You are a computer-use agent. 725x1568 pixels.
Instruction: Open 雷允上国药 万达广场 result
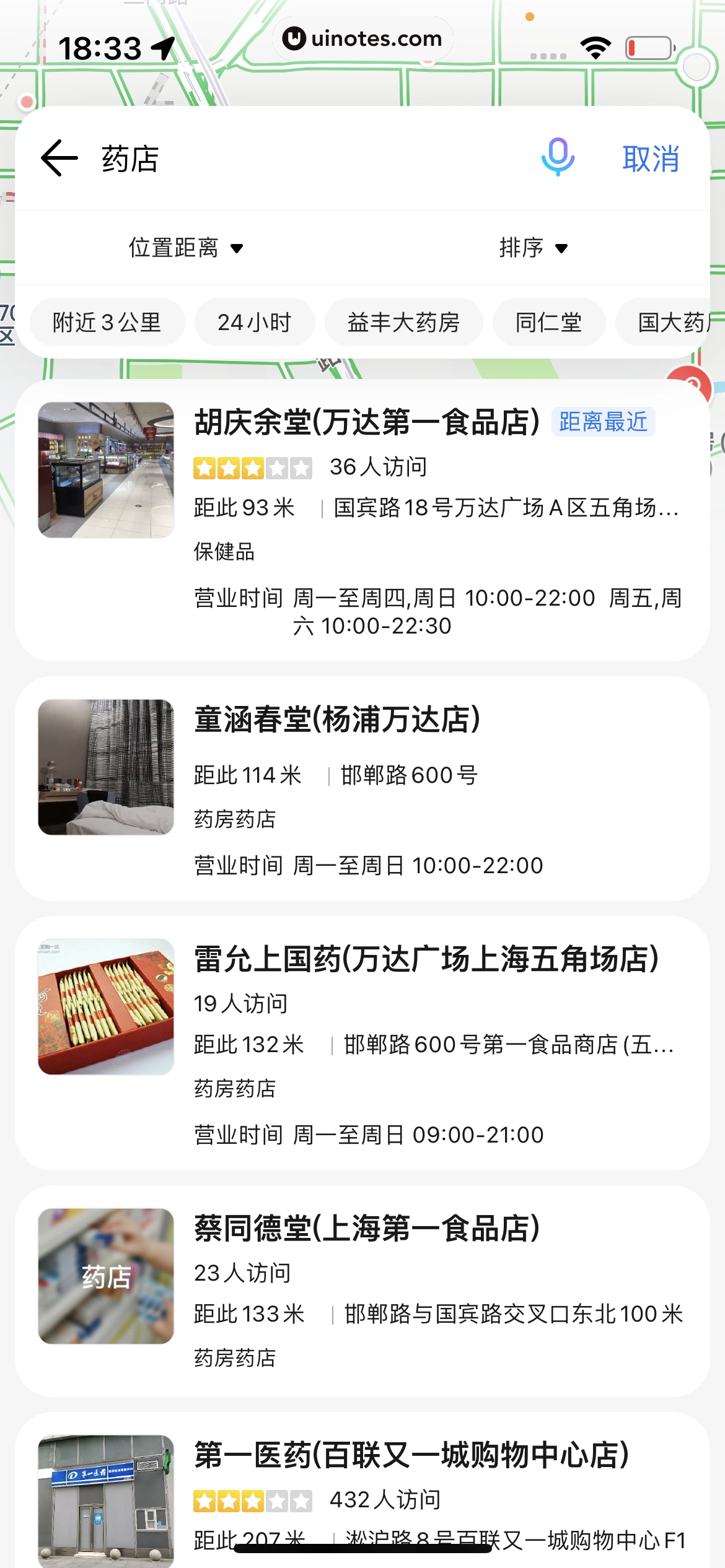pos(426,959)
